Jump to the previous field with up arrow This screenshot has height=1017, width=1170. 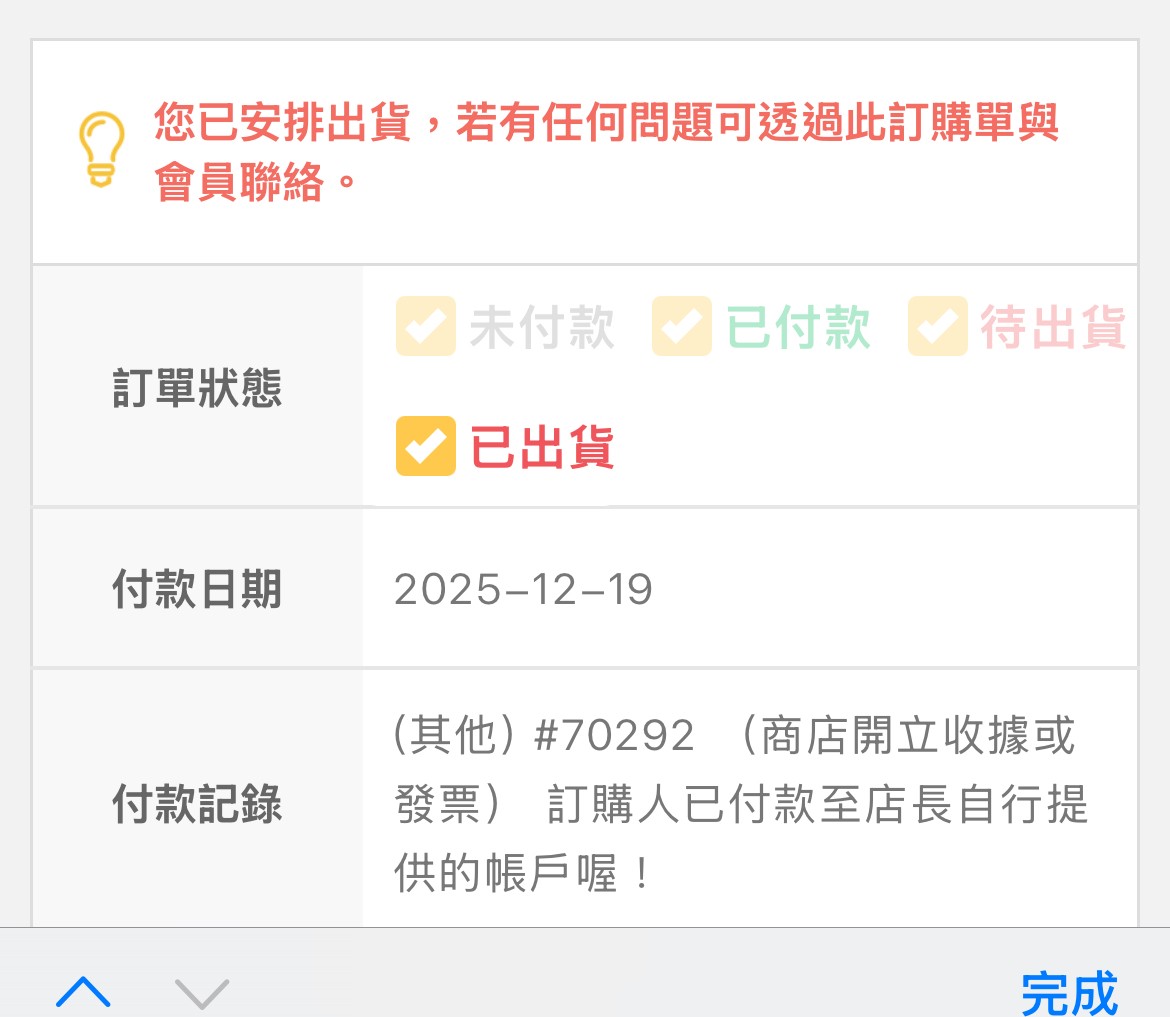pyautogui.click(x=84, y=991)
